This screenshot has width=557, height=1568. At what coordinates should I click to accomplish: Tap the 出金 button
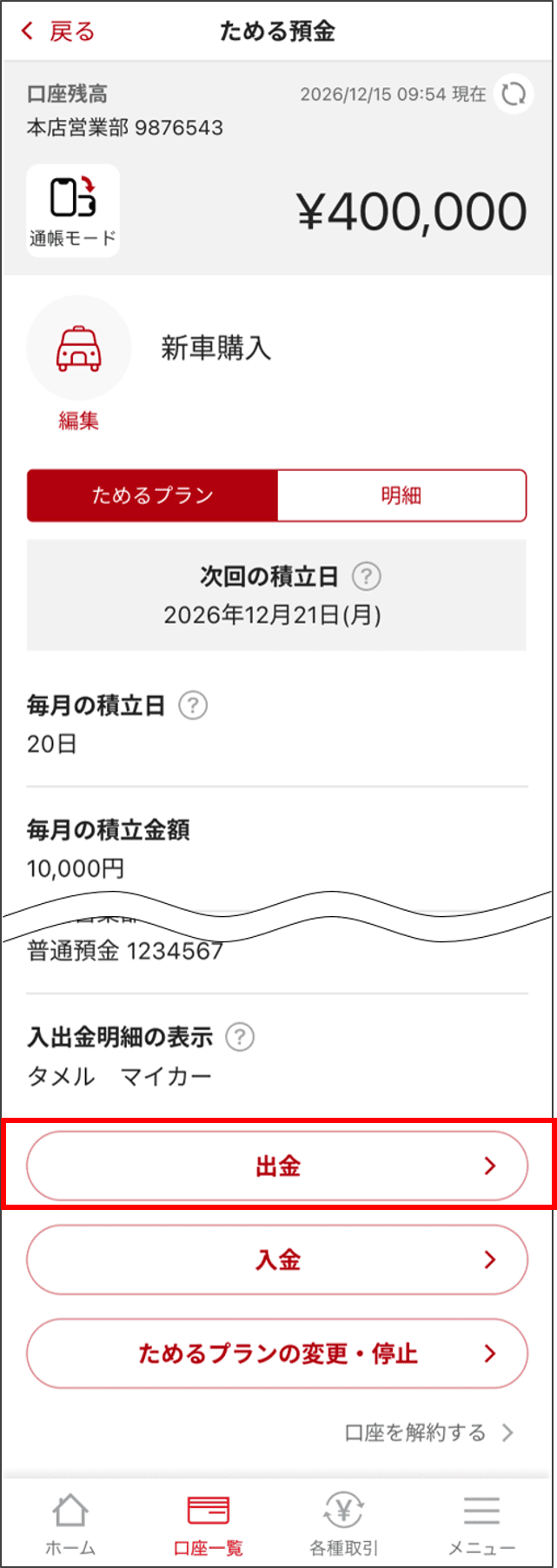[277, 1166]
